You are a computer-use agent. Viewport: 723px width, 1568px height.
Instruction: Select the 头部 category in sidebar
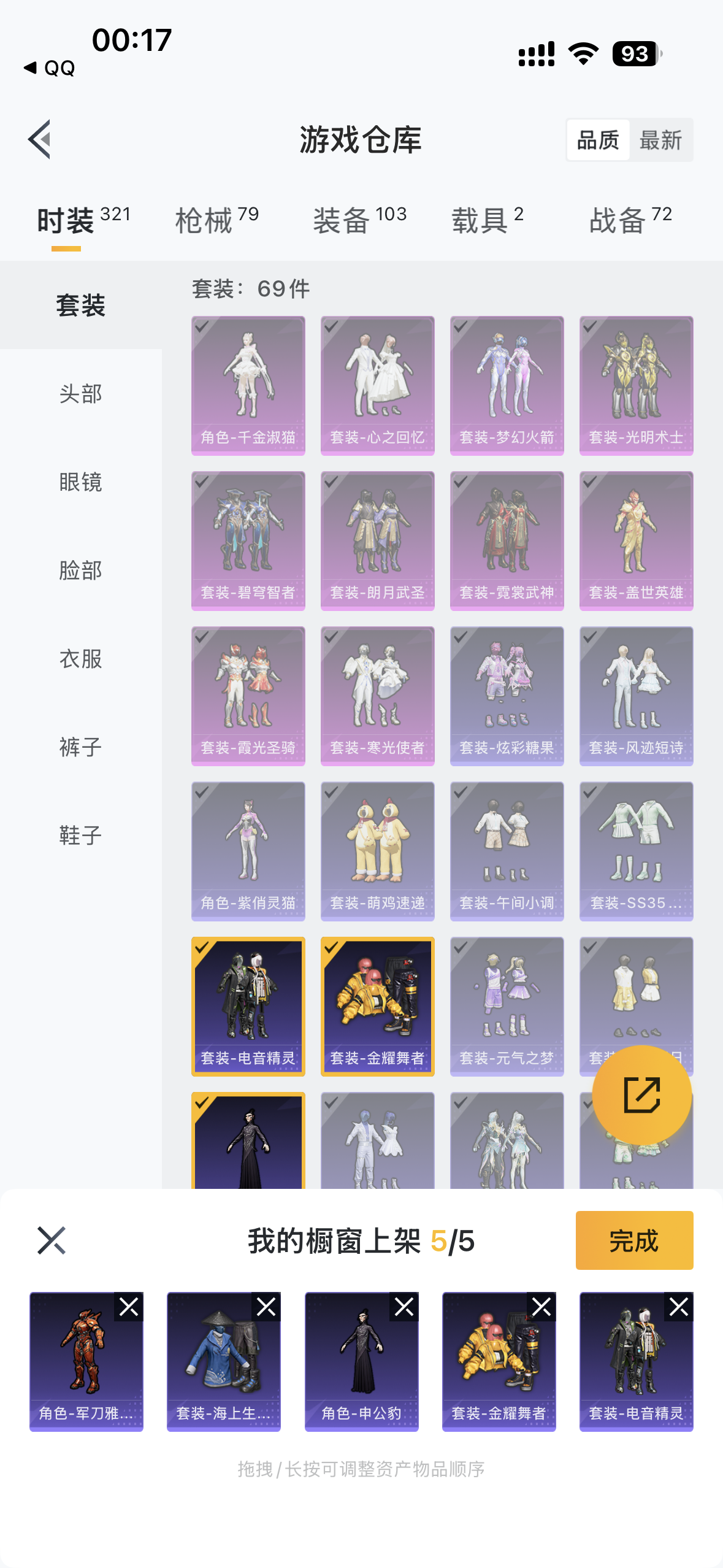coord(80,394)
